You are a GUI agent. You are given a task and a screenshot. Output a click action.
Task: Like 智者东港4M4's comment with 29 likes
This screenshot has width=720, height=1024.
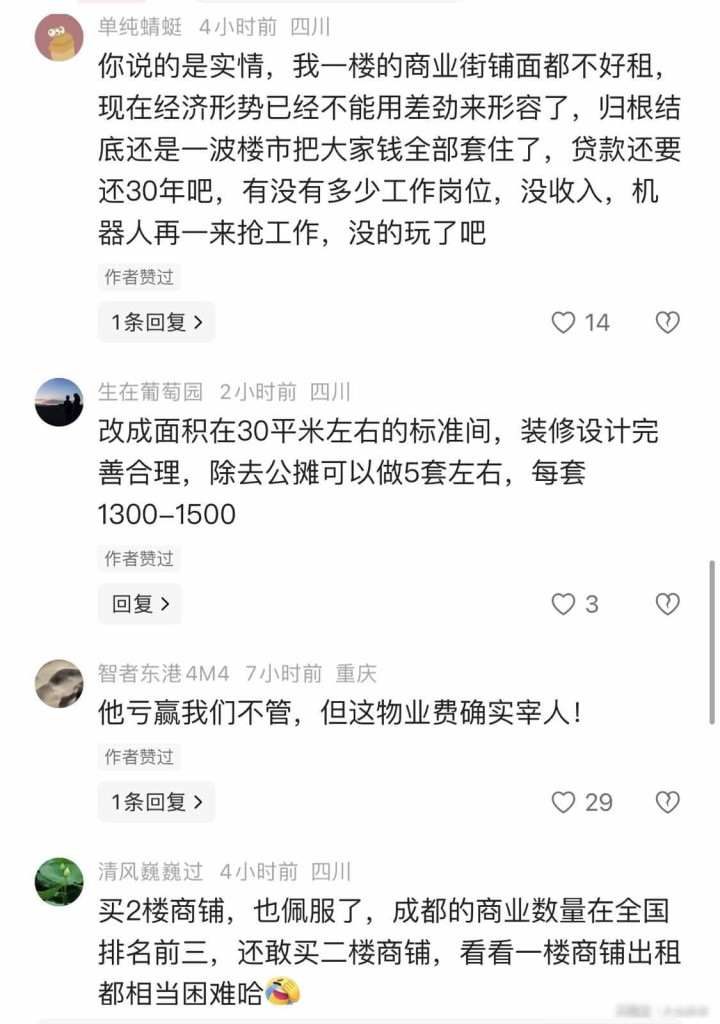point(565,802)
